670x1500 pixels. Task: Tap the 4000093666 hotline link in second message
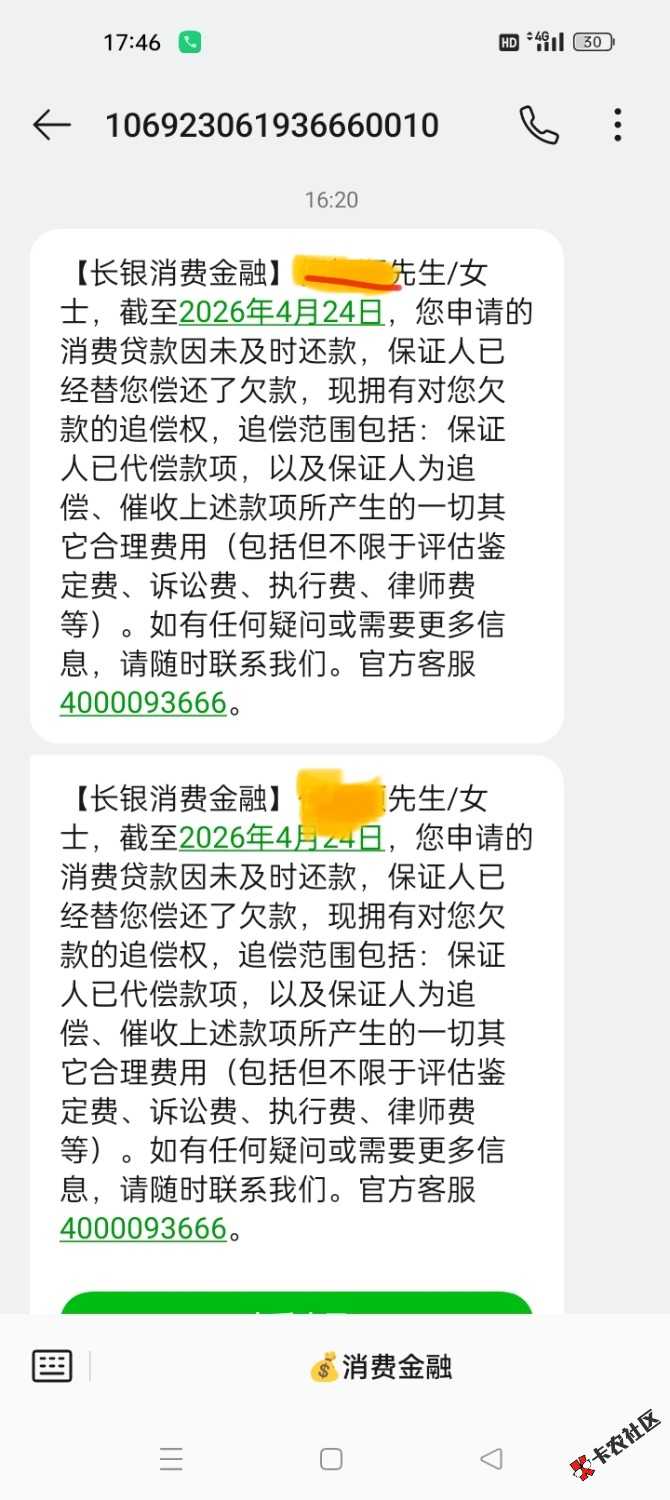tap(144, 1228)
